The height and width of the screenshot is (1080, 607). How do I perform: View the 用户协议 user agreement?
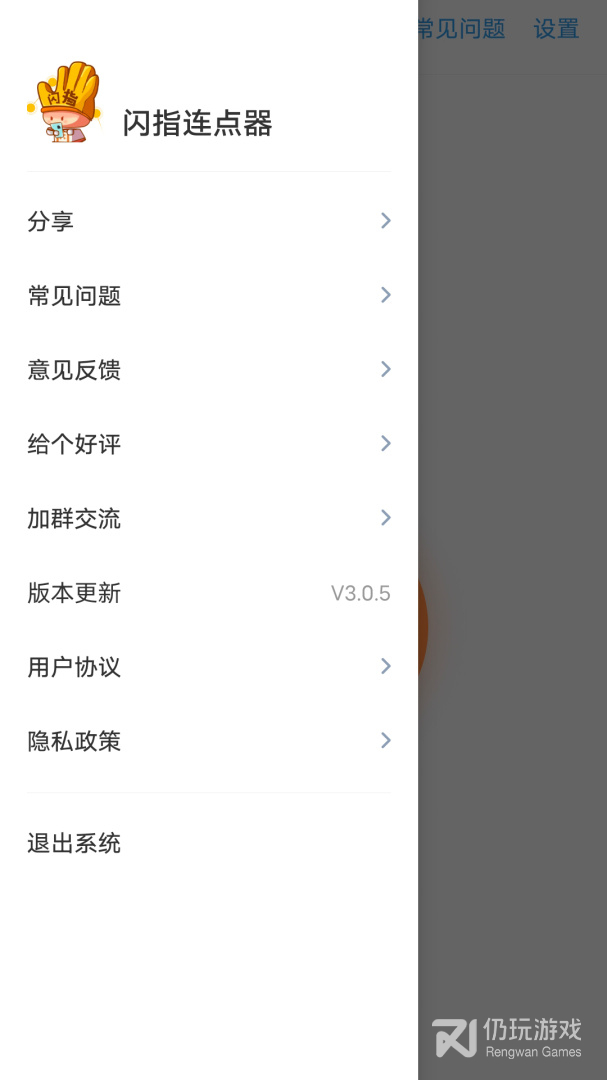208,667
